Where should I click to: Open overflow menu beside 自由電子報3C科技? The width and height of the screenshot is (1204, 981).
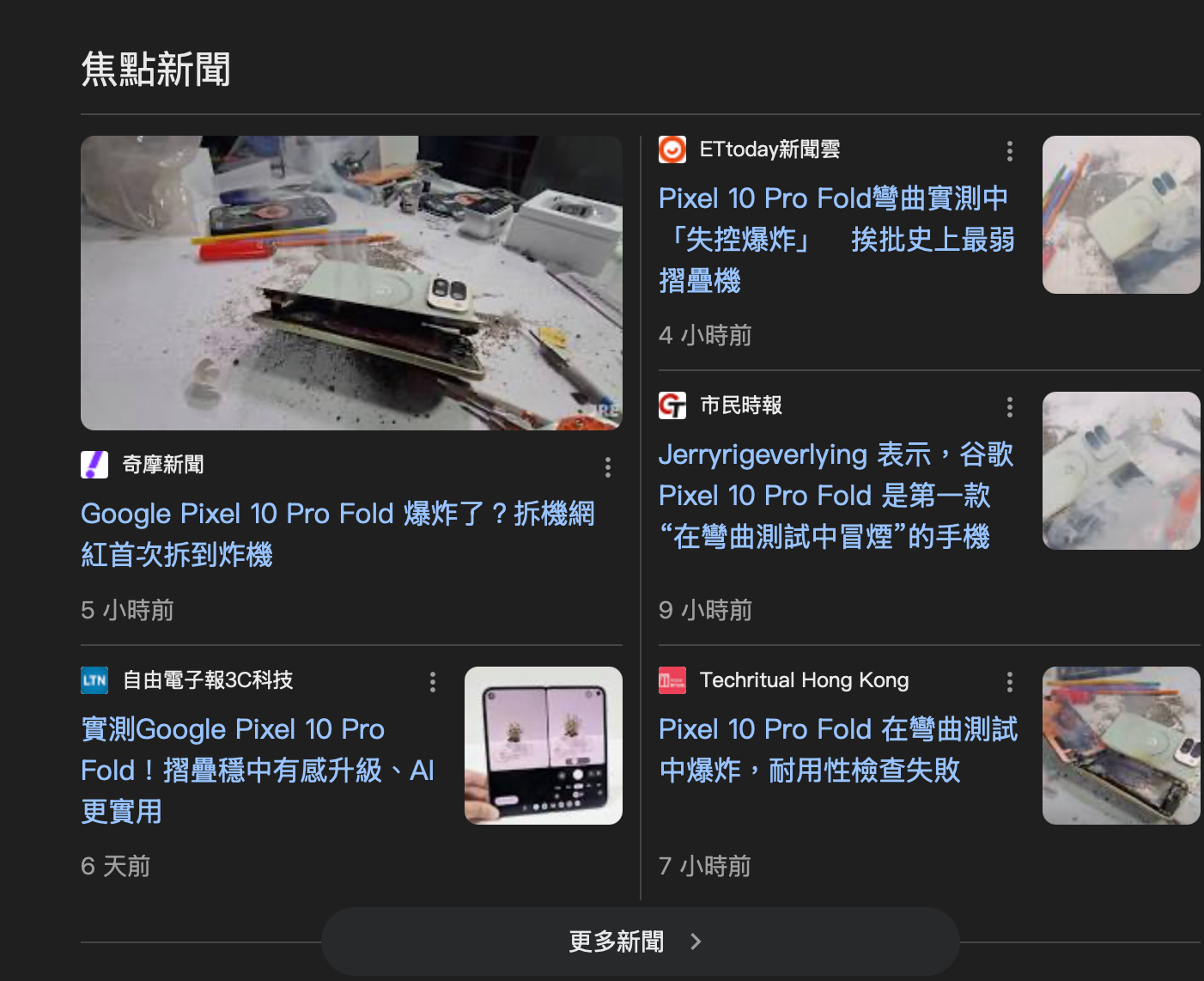(x=433, y=682)
